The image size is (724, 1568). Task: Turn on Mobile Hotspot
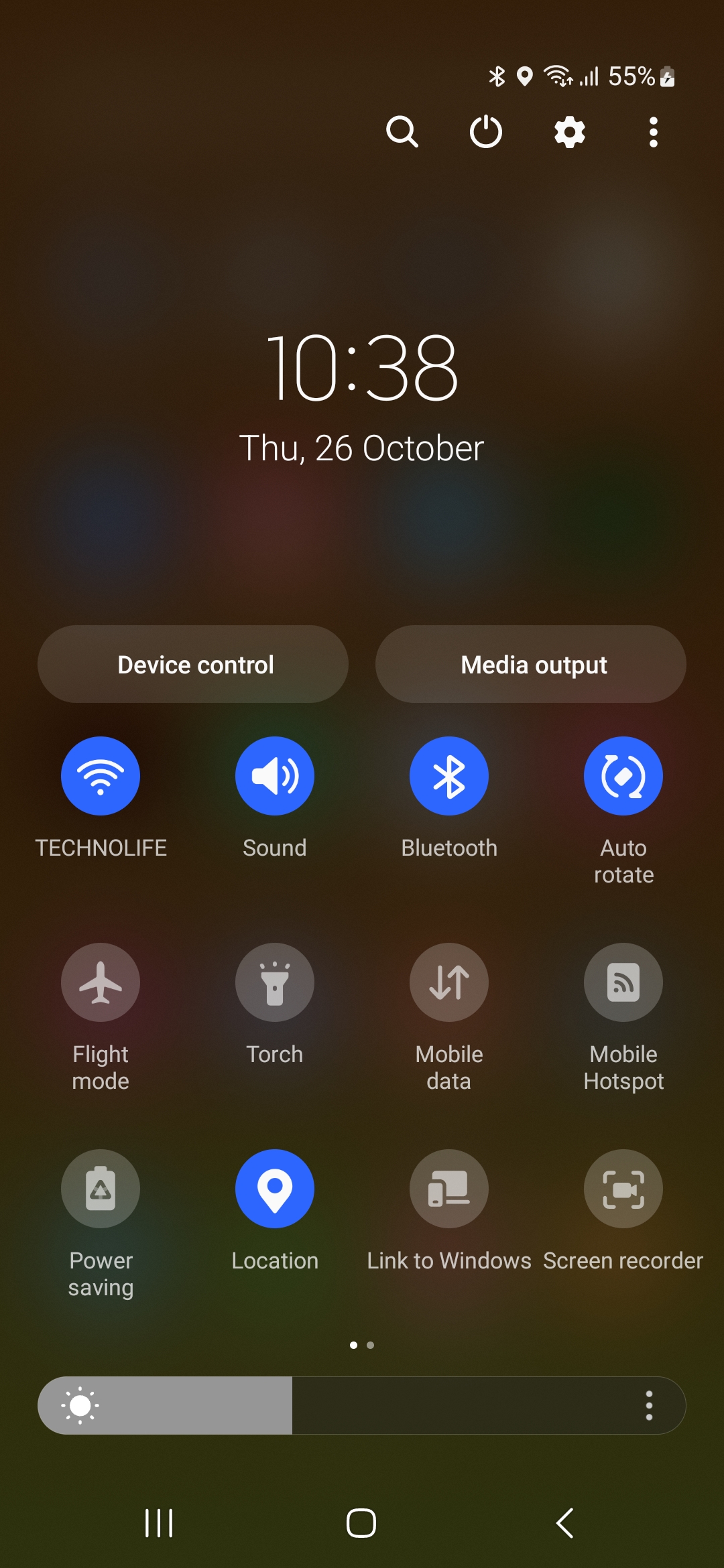623,982
